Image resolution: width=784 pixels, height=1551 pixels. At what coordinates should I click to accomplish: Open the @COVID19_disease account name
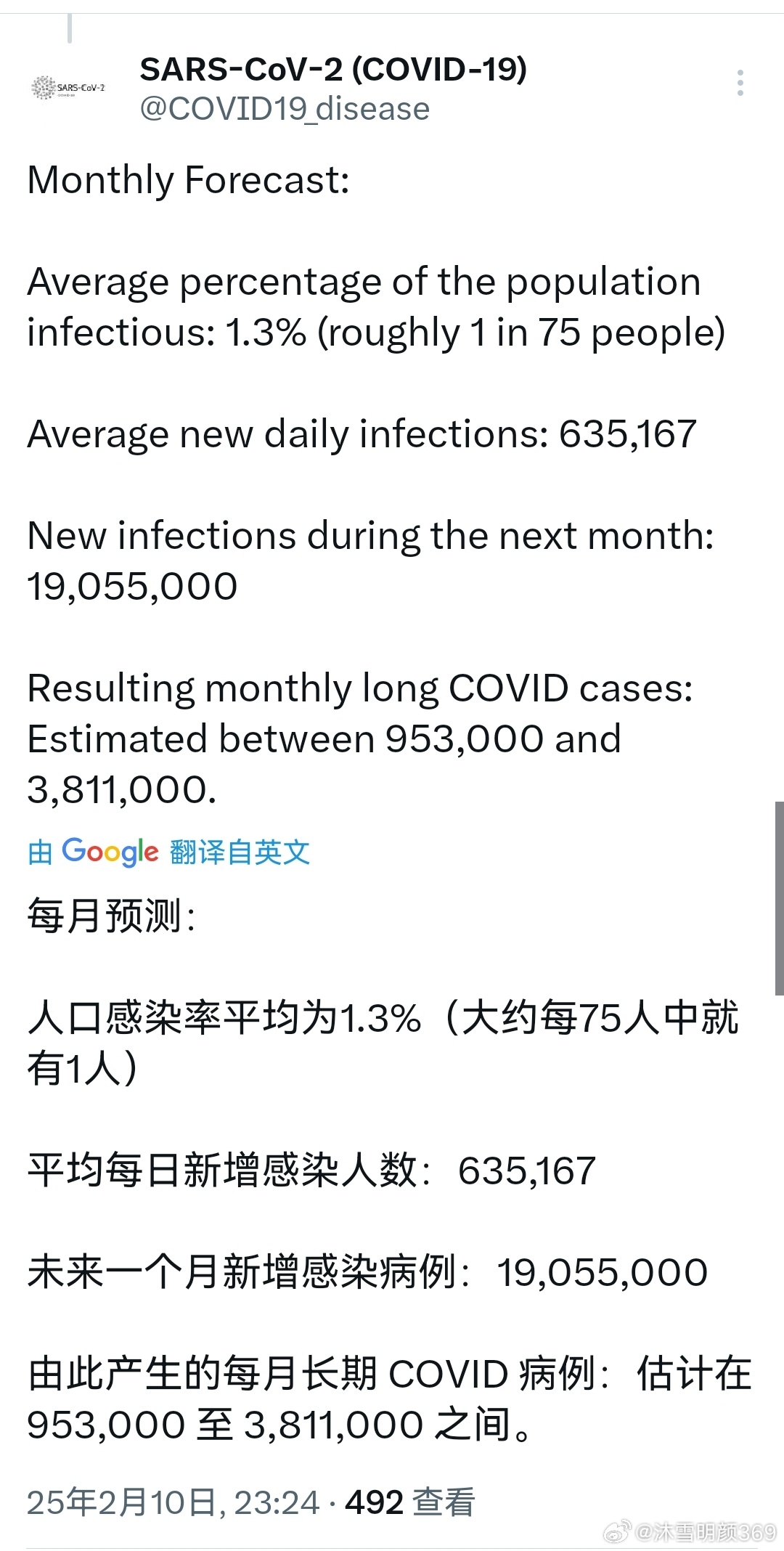pos(285,109)
